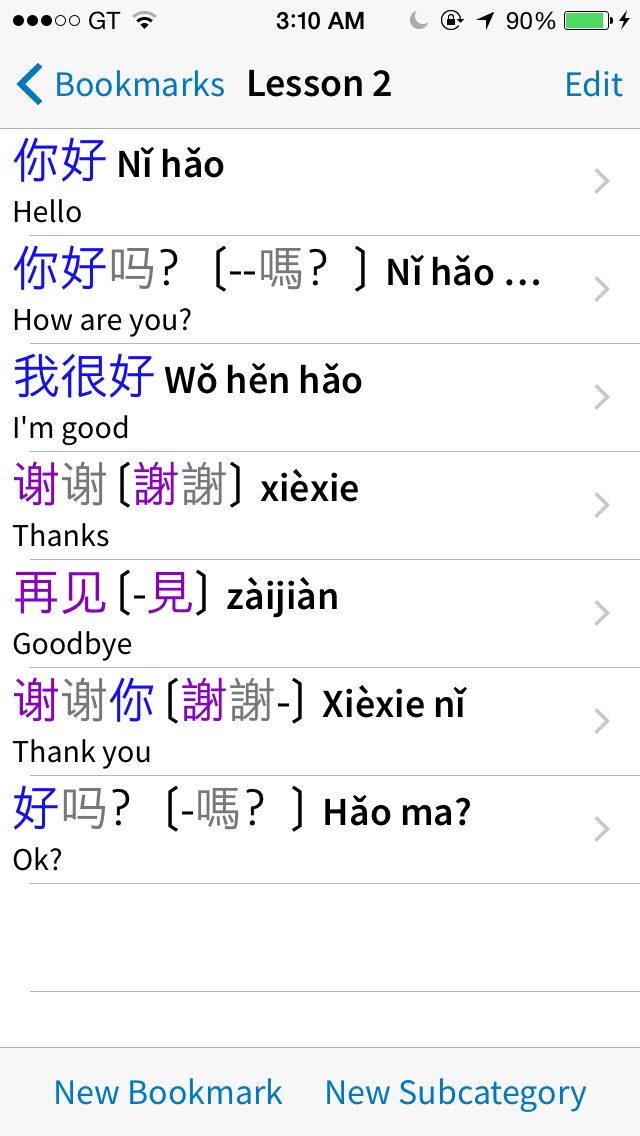Open the 'Thank you' entry
The width and height of the screenshot is (640, 1136).
click(x=320, y=722)
